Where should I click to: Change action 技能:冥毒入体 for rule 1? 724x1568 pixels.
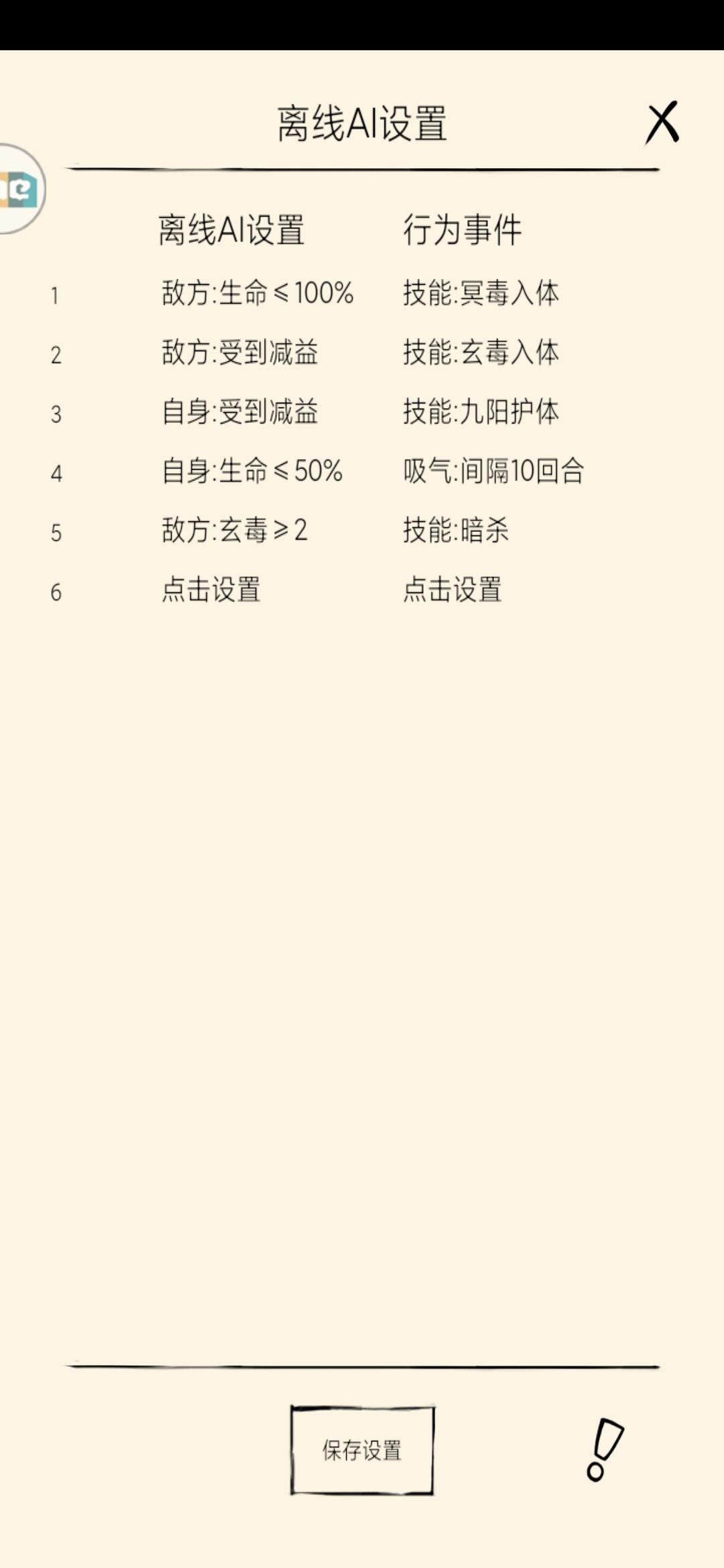[x=483, y=293]
